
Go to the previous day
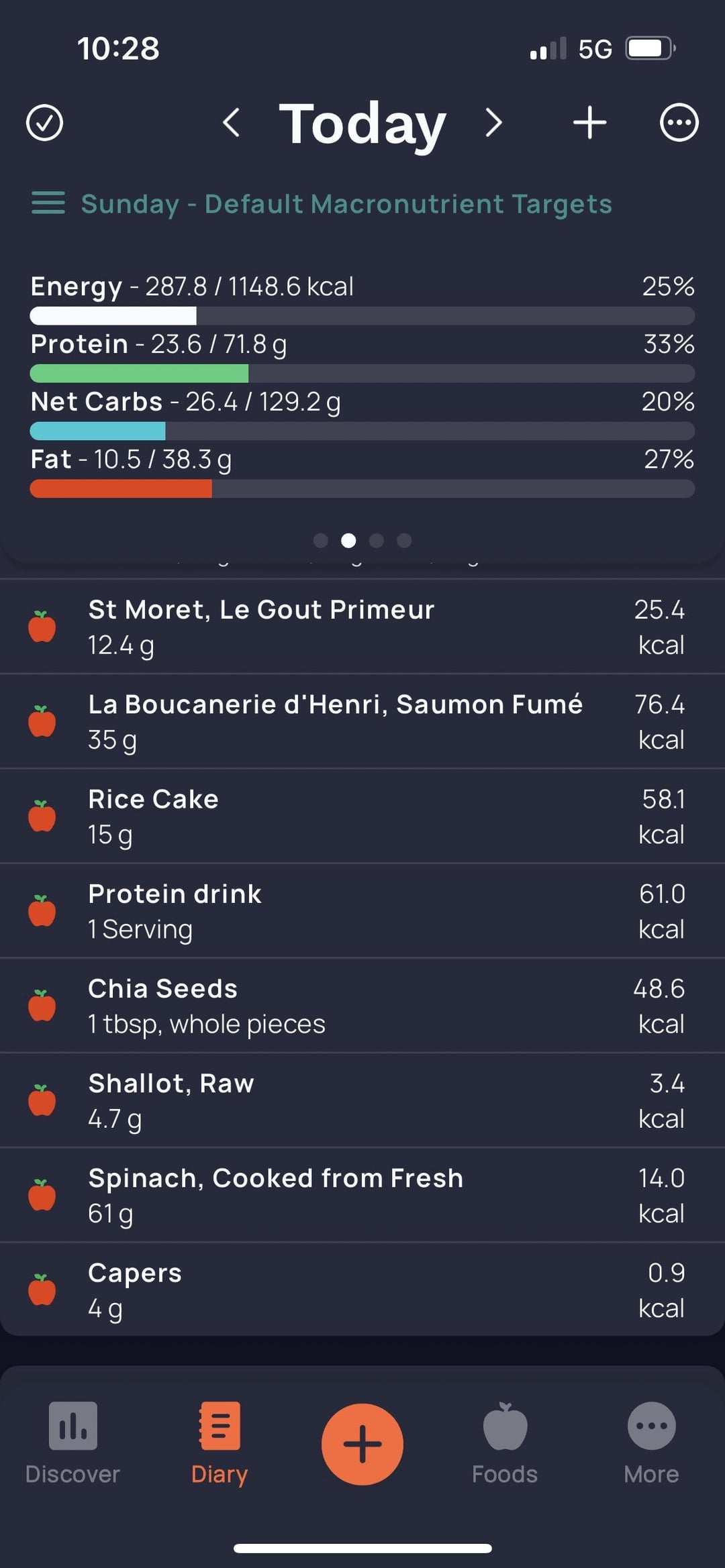[x=231, y=123]
